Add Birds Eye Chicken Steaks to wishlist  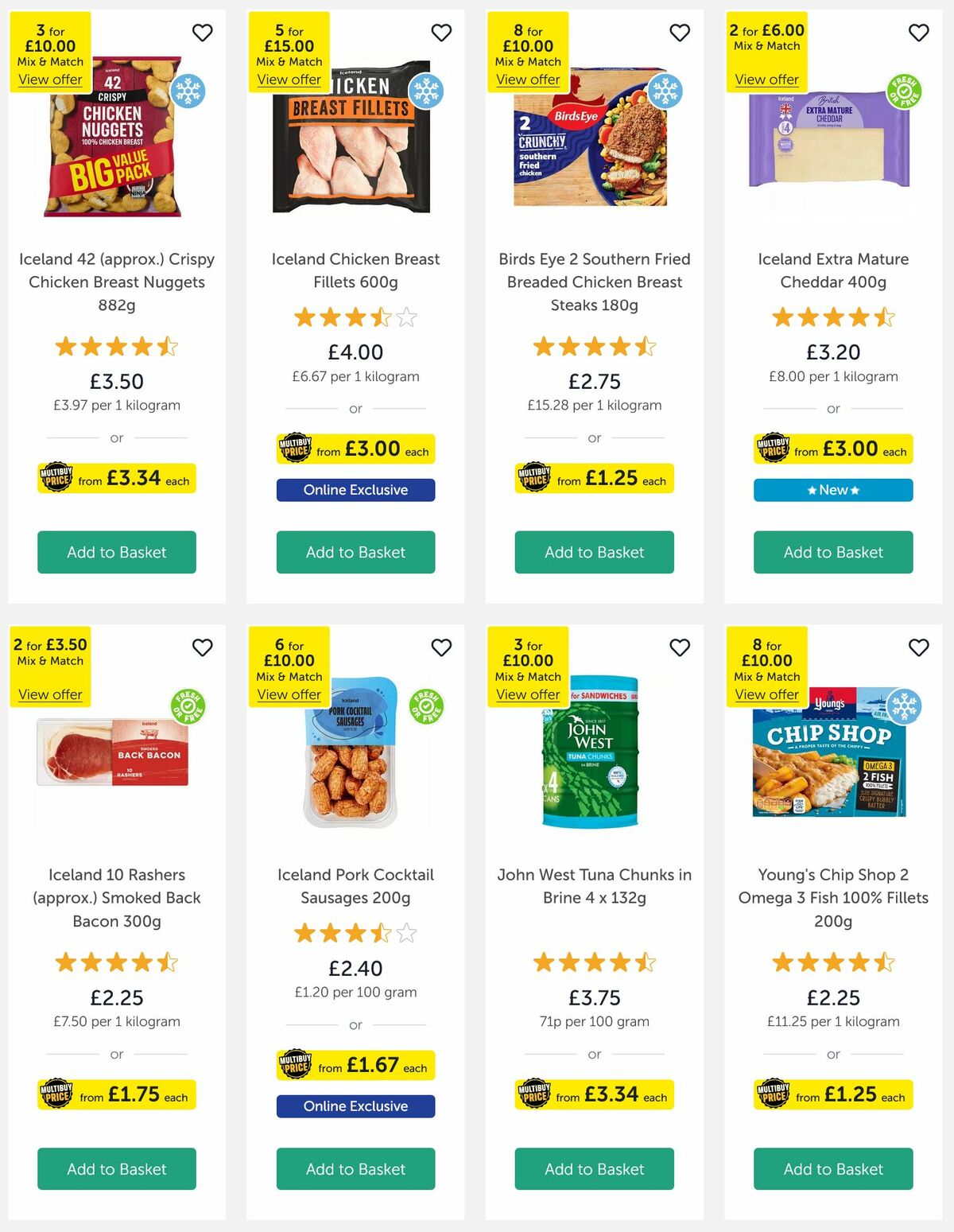(x=679, y=33)
